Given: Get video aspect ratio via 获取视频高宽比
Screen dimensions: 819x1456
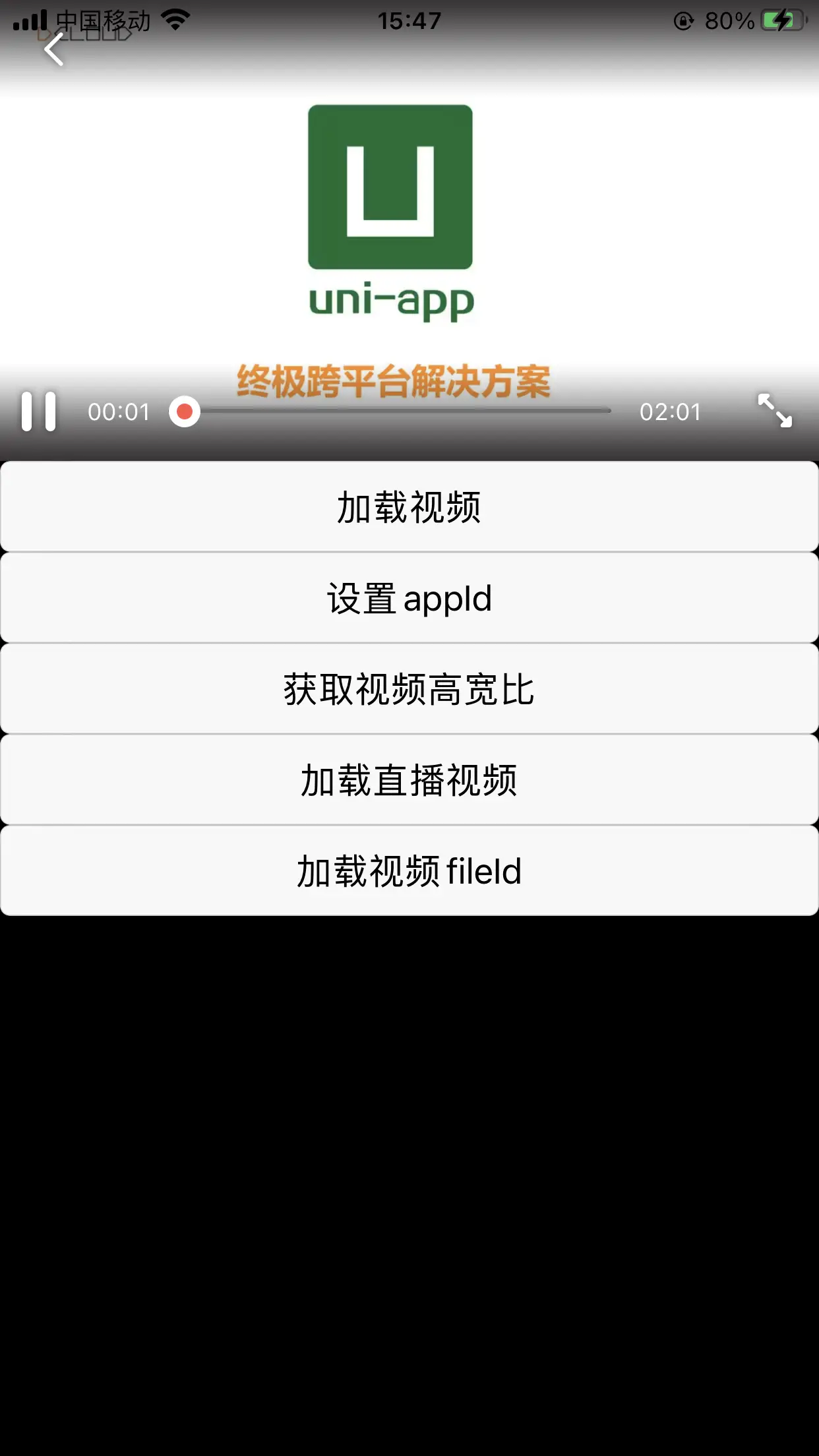Looking at the screenshot, I should pos(409,688).
